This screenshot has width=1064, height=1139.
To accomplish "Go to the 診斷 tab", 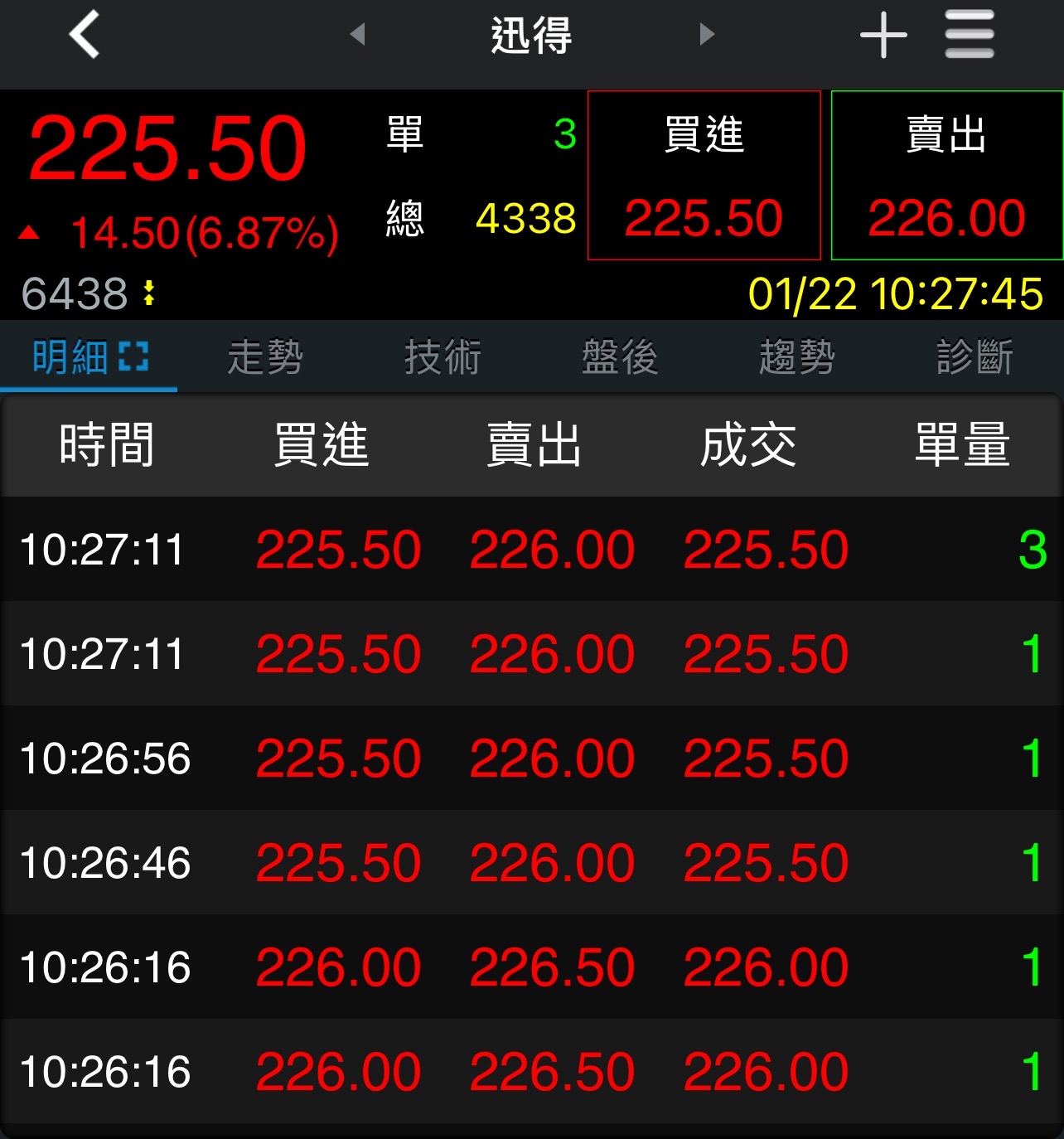I will point(975,357).
